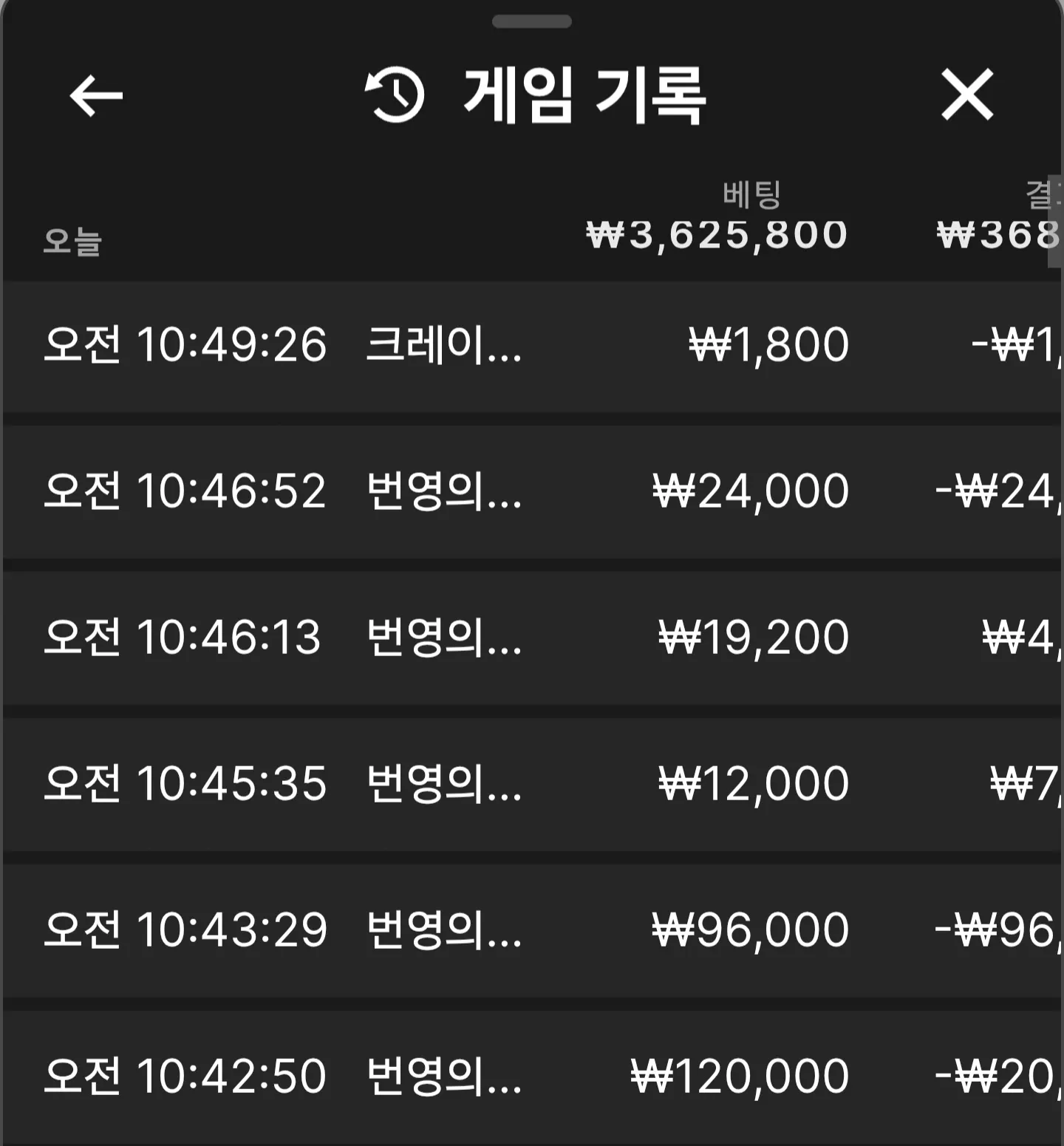
Task: Select the 10:45:35 ₩12,000 bet entry
Action: pos(532,785)
